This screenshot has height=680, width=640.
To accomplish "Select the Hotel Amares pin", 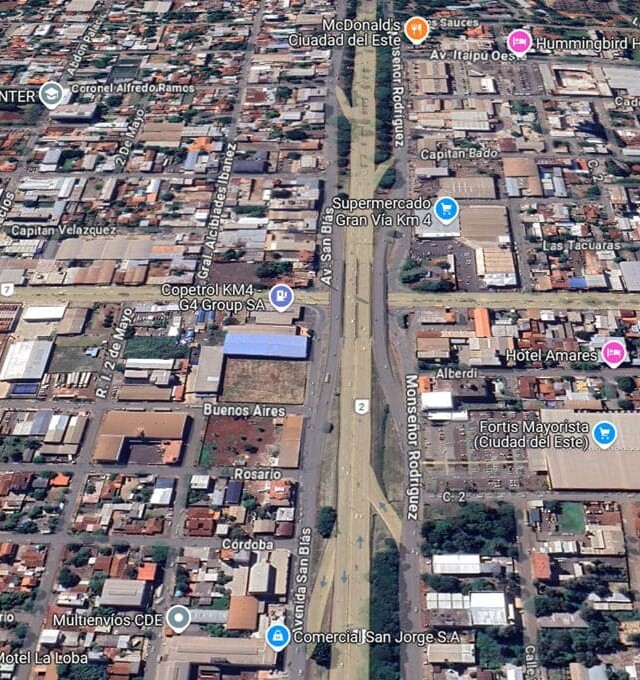I will coord(613,352).
